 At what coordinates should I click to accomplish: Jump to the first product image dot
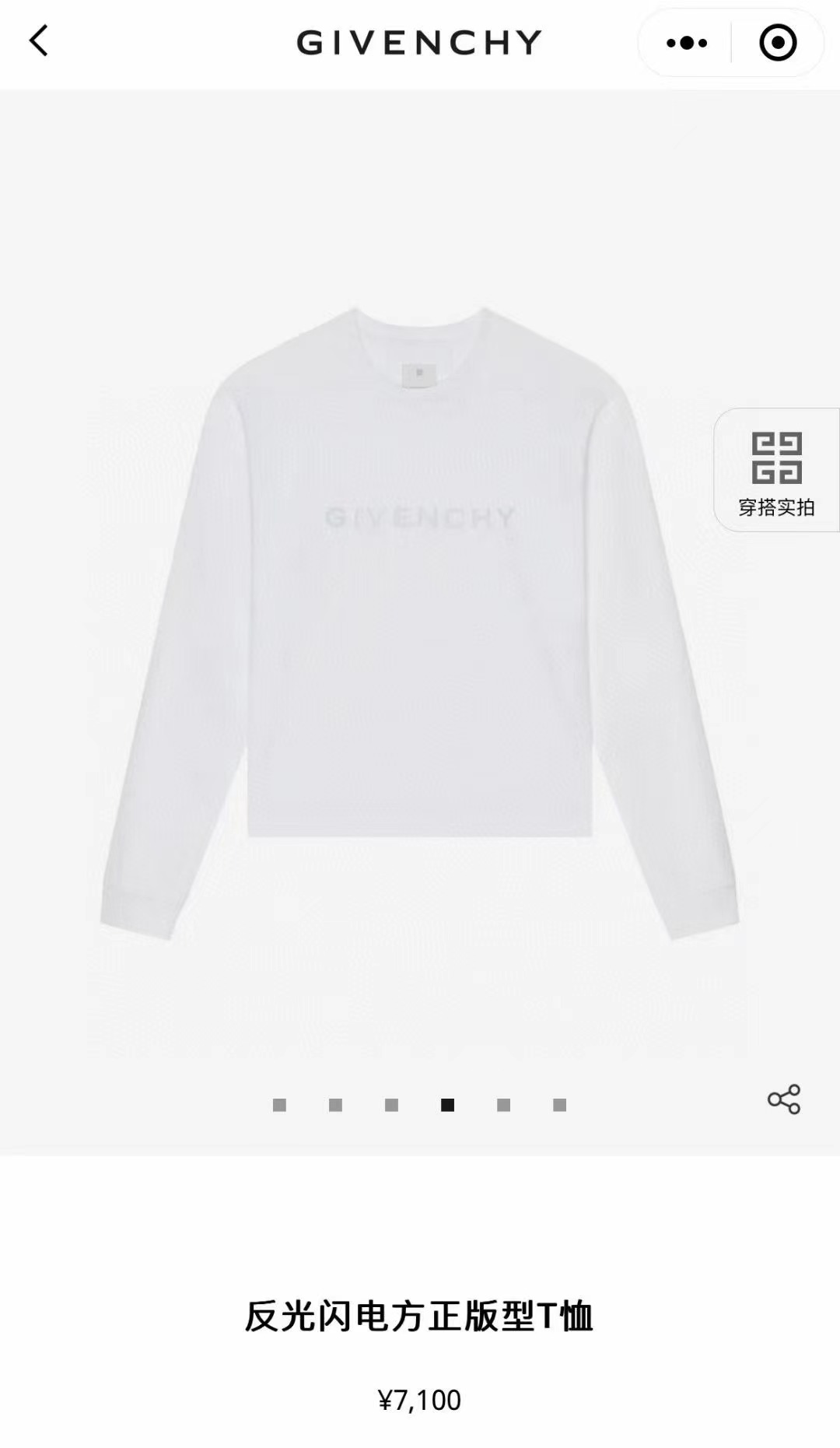click(x=280, y=1105)
